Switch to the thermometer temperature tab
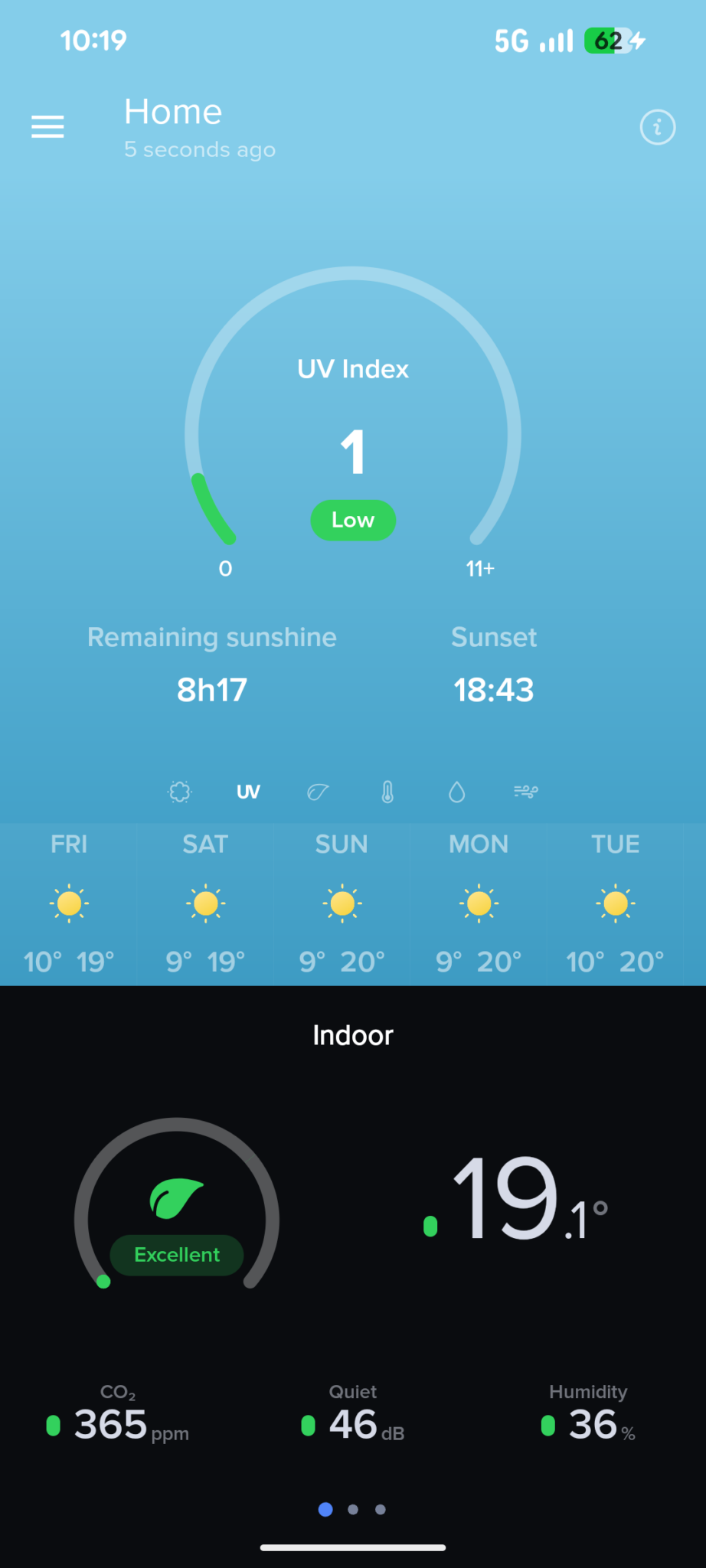706x1568 pixels. (x=387, y=792)
